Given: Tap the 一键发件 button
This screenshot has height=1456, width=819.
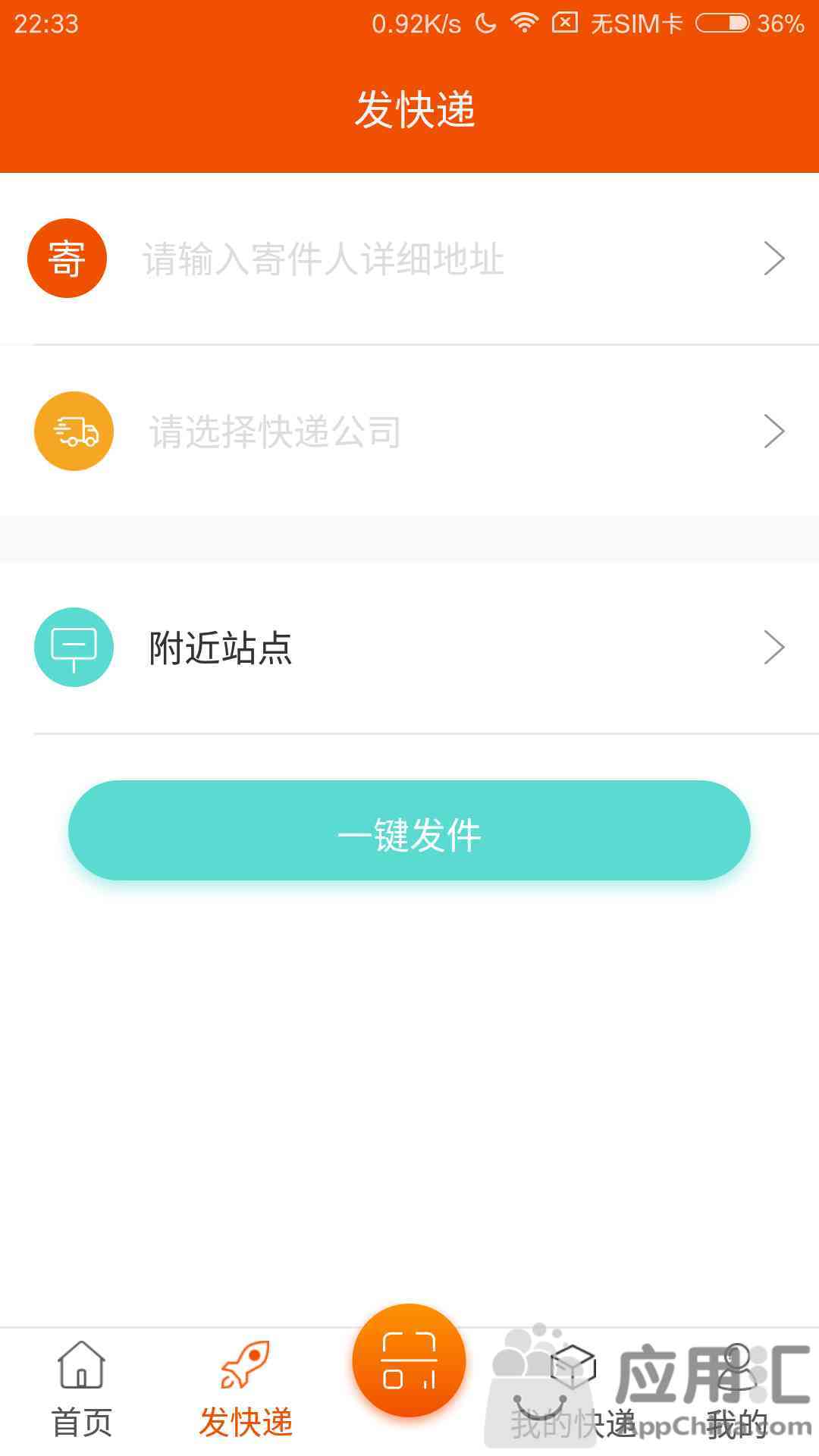Looking at the screenshot, I should coord(409,830).
